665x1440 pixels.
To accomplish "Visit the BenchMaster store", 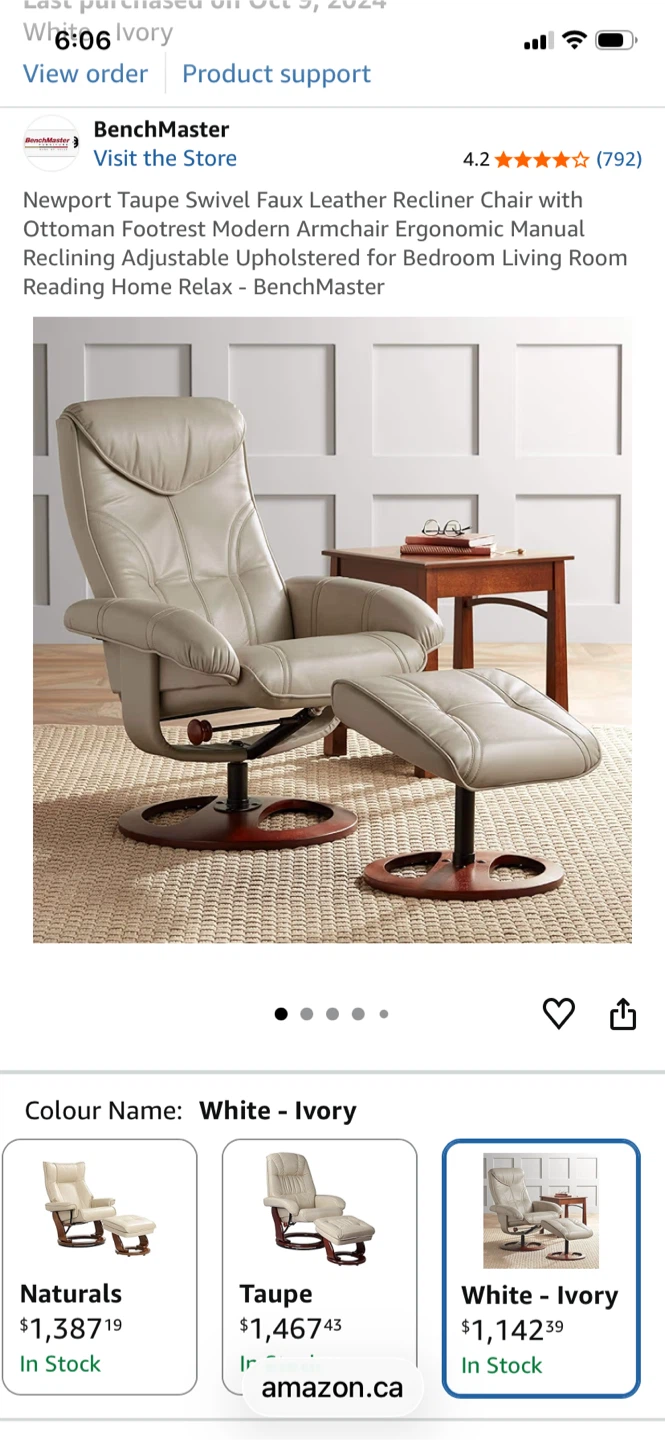I will (165, 158).
